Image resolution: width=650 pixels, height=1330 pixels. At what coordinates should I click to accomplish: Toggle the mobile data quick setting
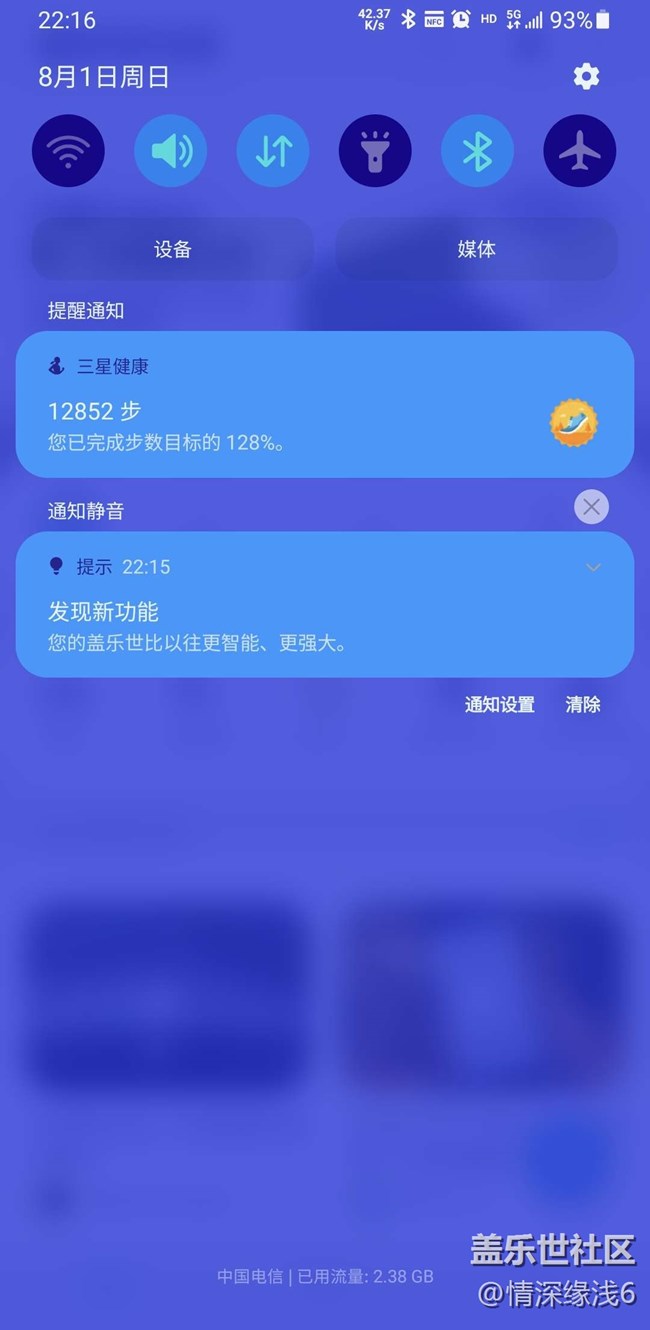(273, 151)
